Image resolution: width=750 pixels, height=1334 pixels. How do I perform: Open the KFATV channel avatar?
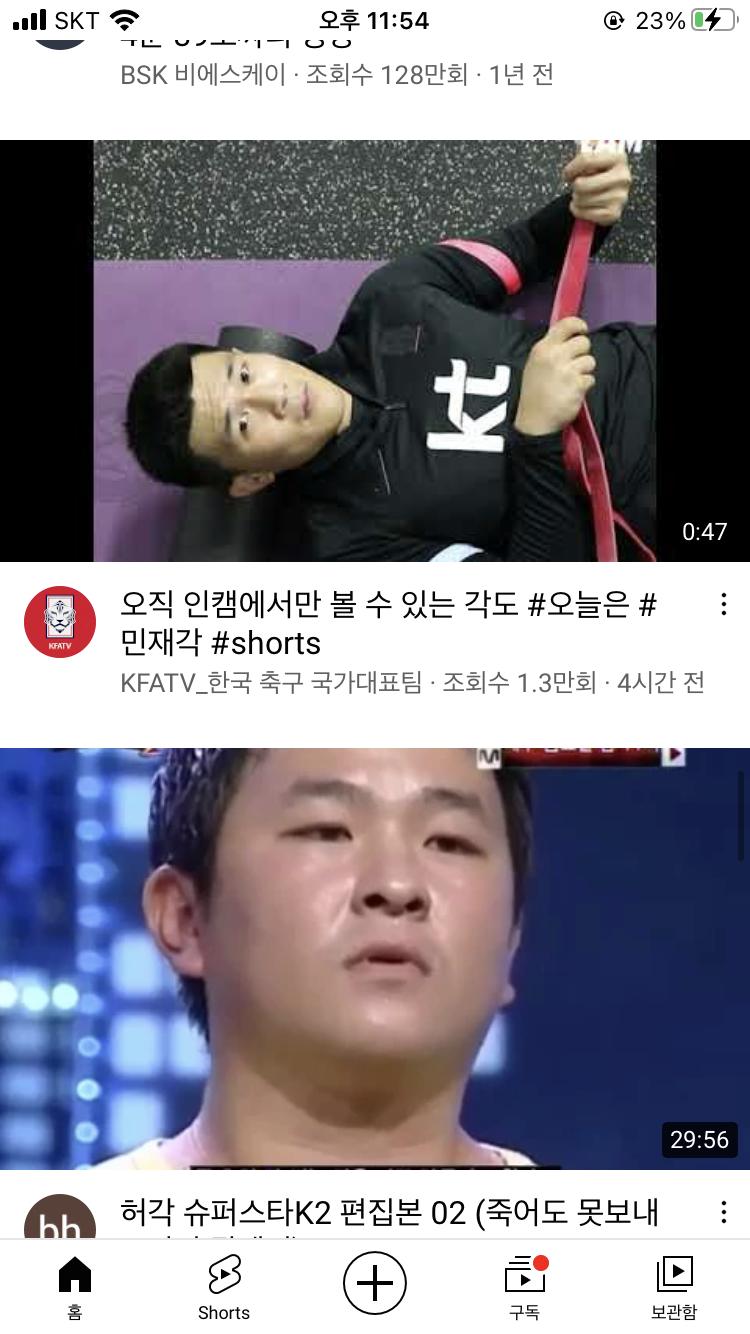(60, 622)
